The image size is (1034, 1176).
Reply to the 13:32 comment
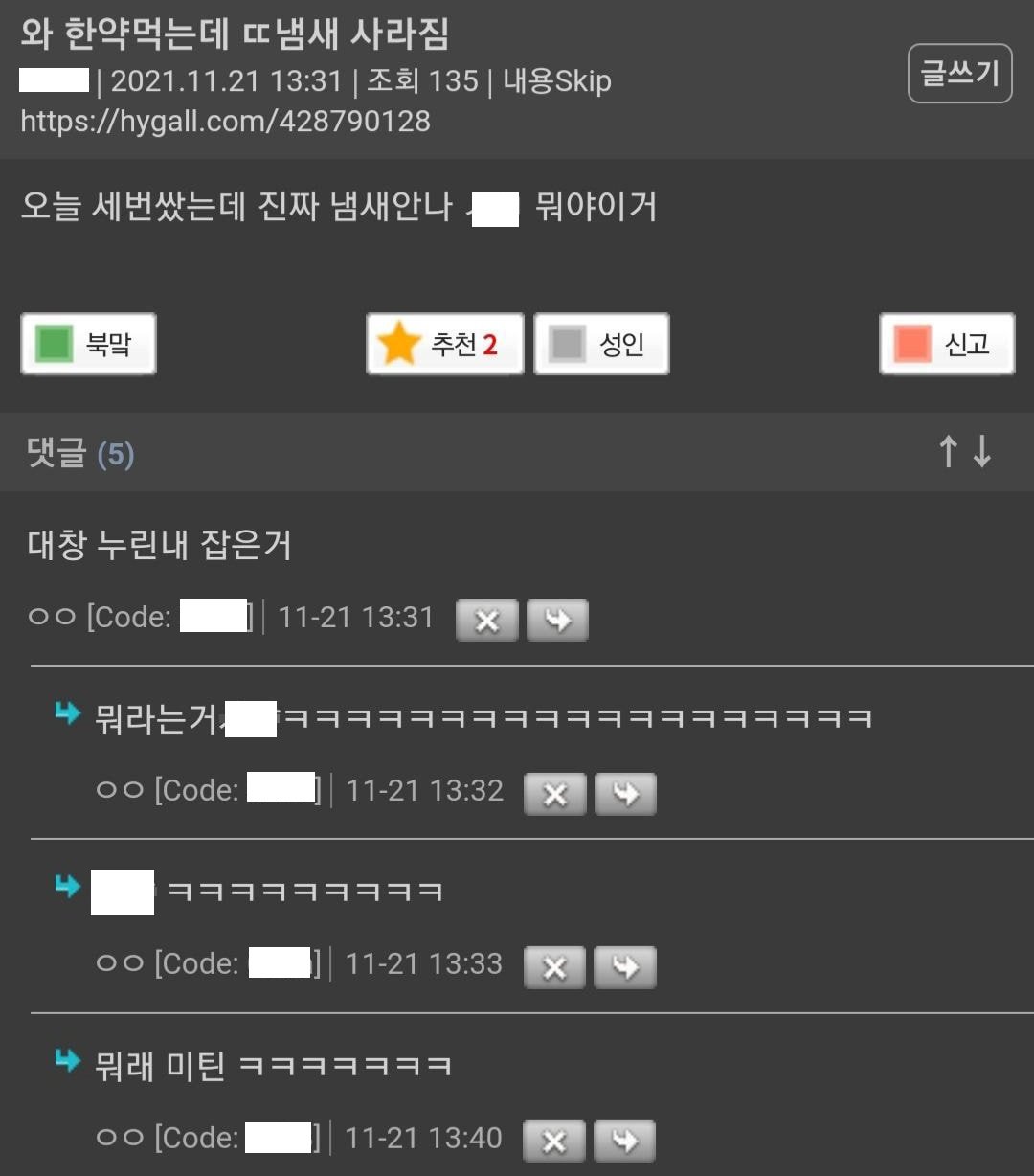625,794
